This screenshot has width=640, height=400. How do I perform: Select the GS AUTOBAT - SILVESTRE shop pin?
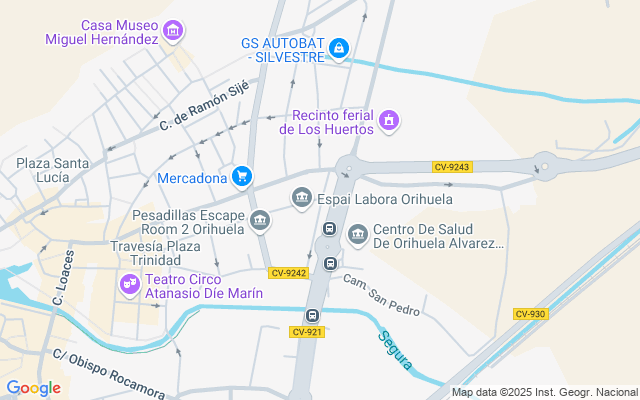[339, 49]
